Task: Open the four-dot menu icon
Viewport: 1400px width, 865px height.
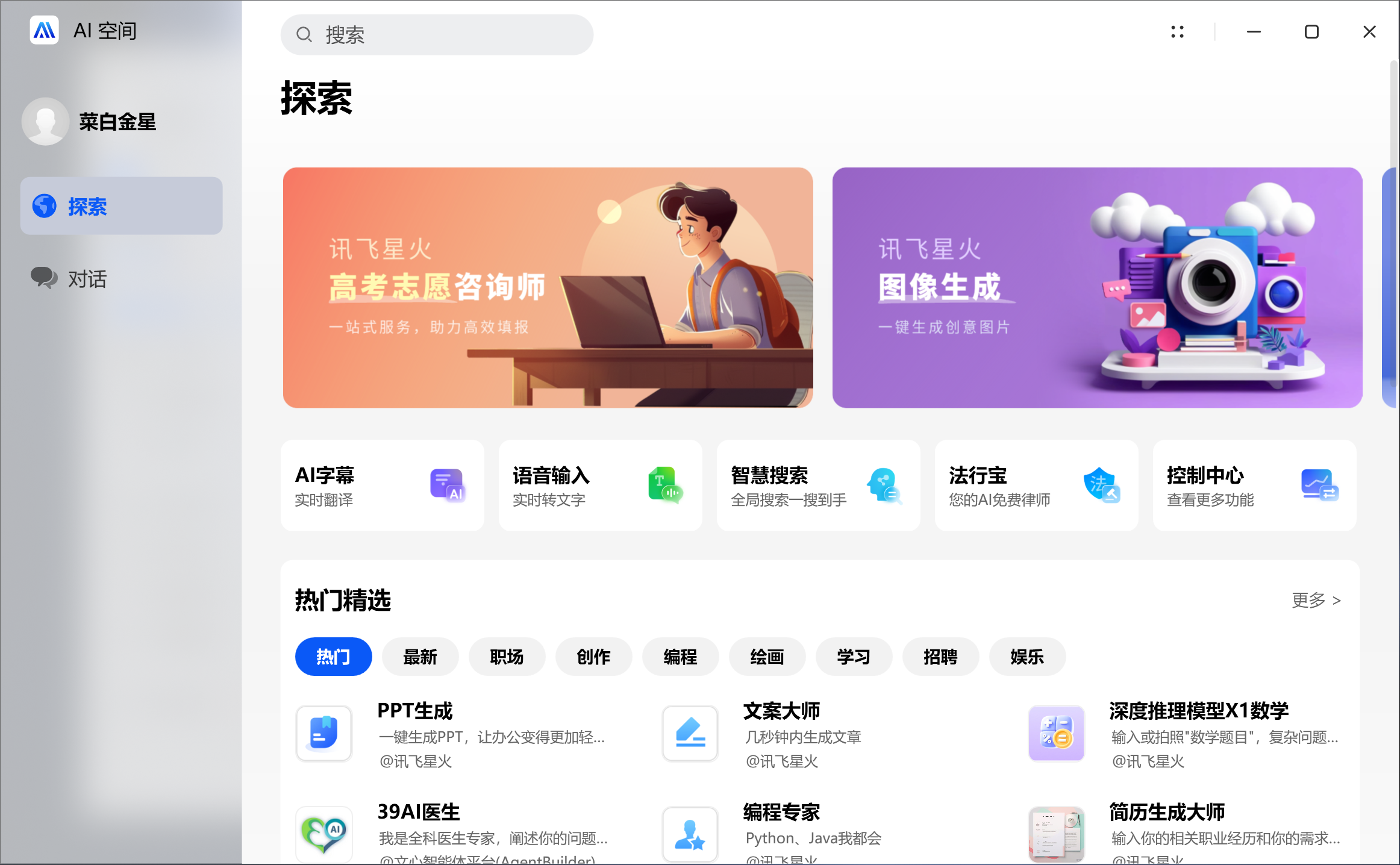Action: click(1177, 32)
